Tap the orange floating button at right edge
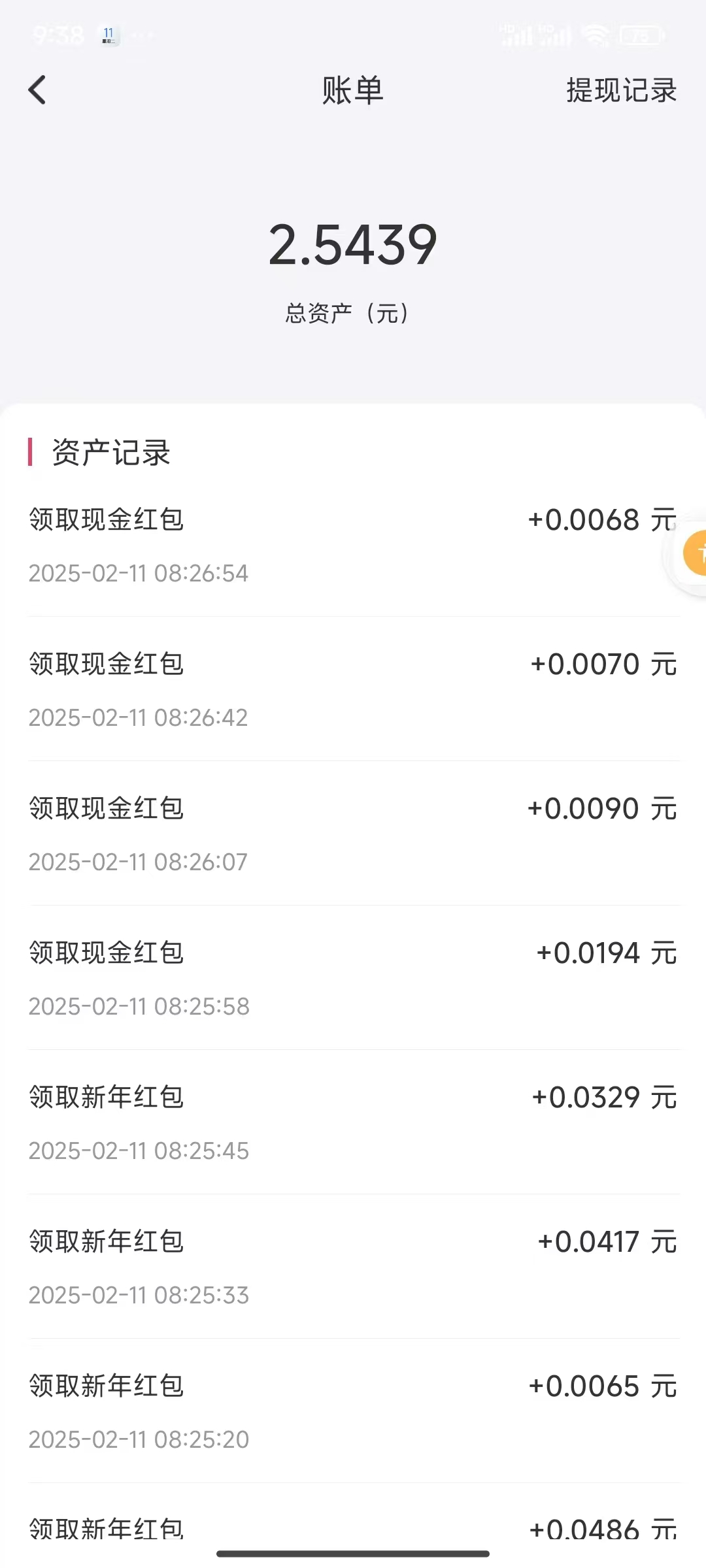 coord(694,553)
